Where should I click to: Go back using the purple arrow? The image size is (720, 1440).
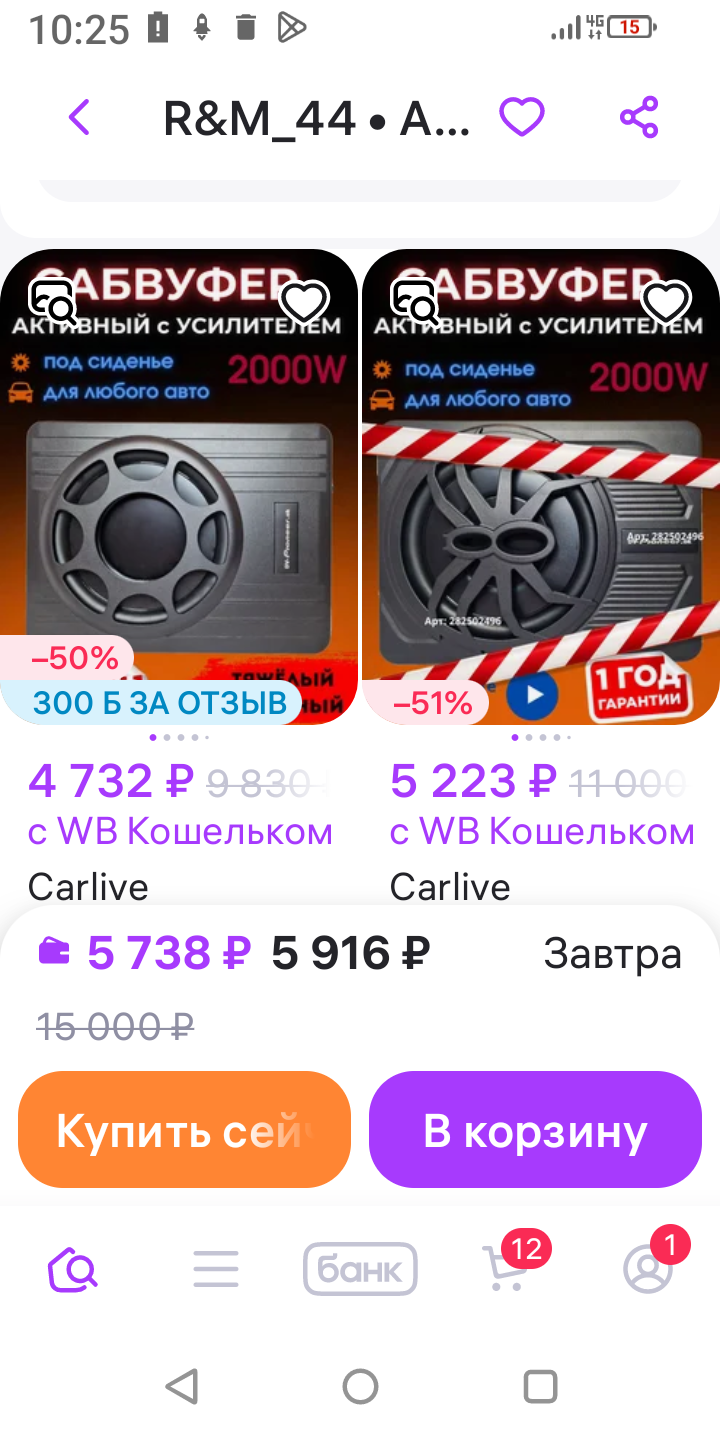[x=79, y=118]
